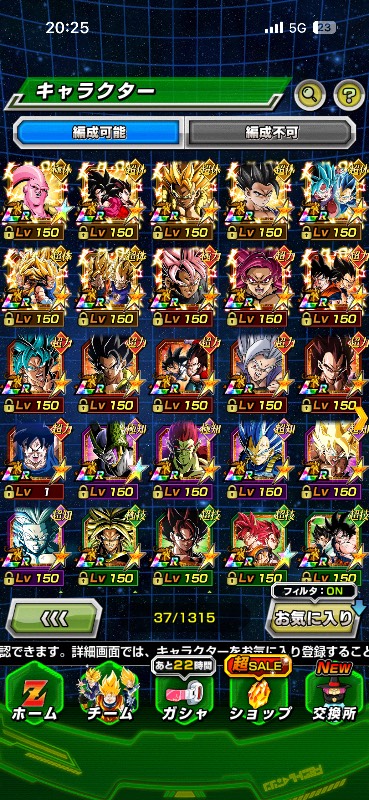Go to ホーム in the bottom menu
This screenshot has width=369, height=800.
pyautogui.click(x=34, y=697)
